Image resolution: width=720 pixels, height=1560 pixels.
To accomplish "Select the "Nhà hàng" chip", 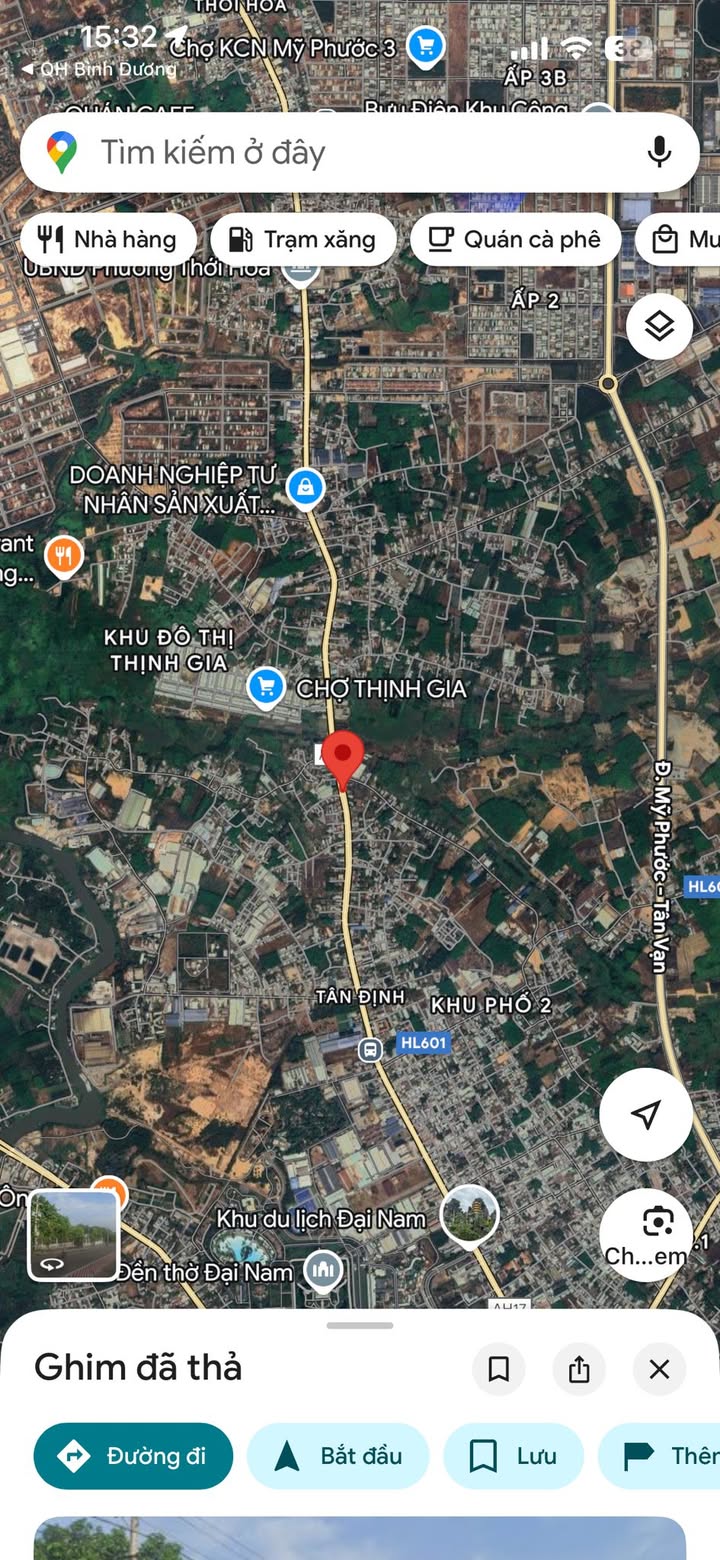I will (x=108, y=239).
